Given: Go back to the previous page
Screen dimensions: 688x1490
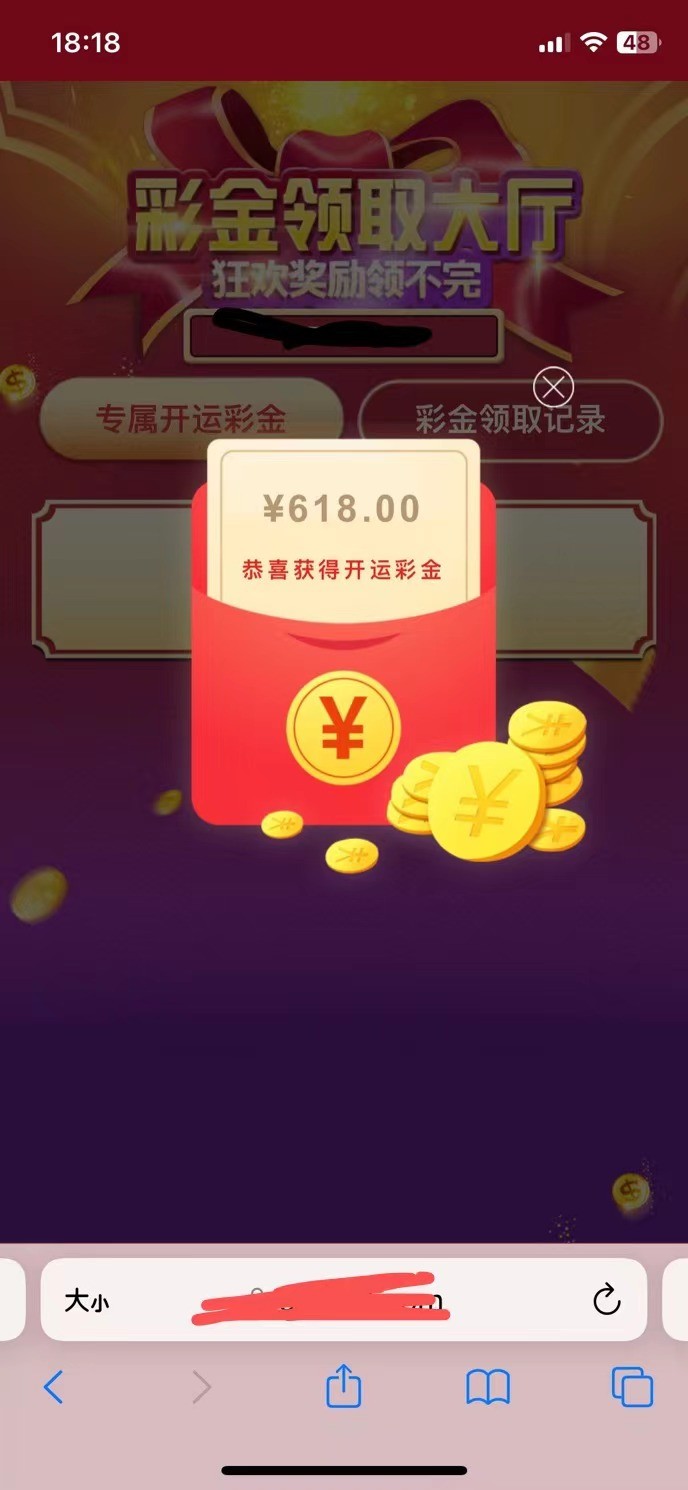Looking at the screenshot, I should tap(53, 1387).
